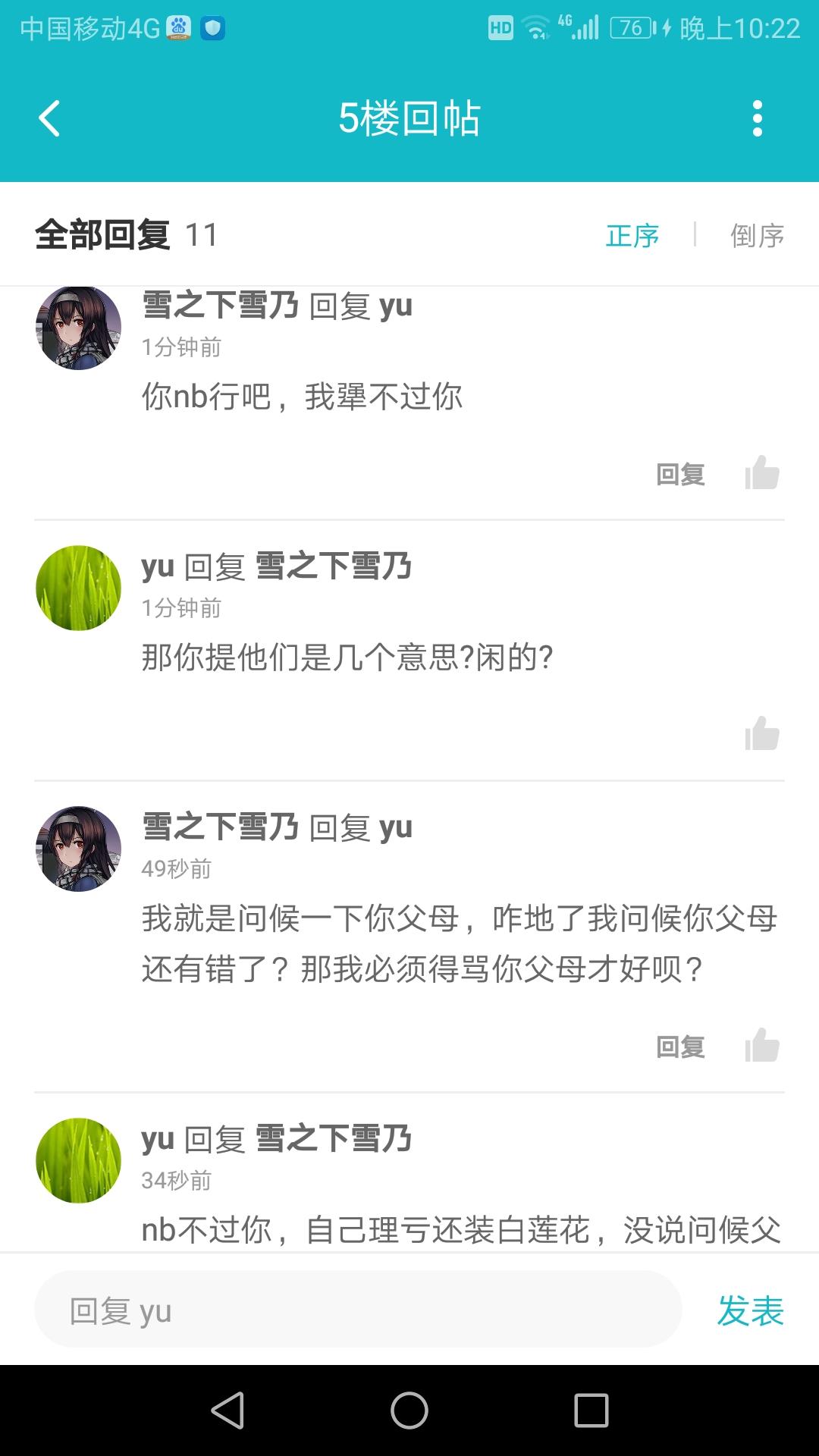Like the 我就是问候一下你父母 comment
Screen dimensions: 819x1456
762,1046
